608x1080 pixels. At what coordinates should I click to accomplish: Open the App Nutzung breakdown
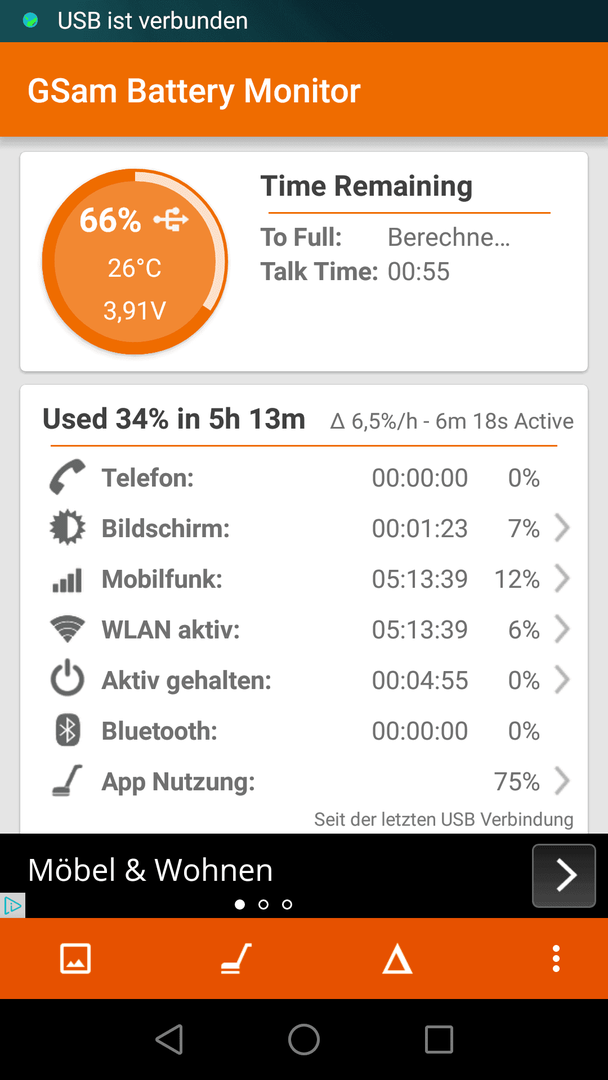[304, 782]
